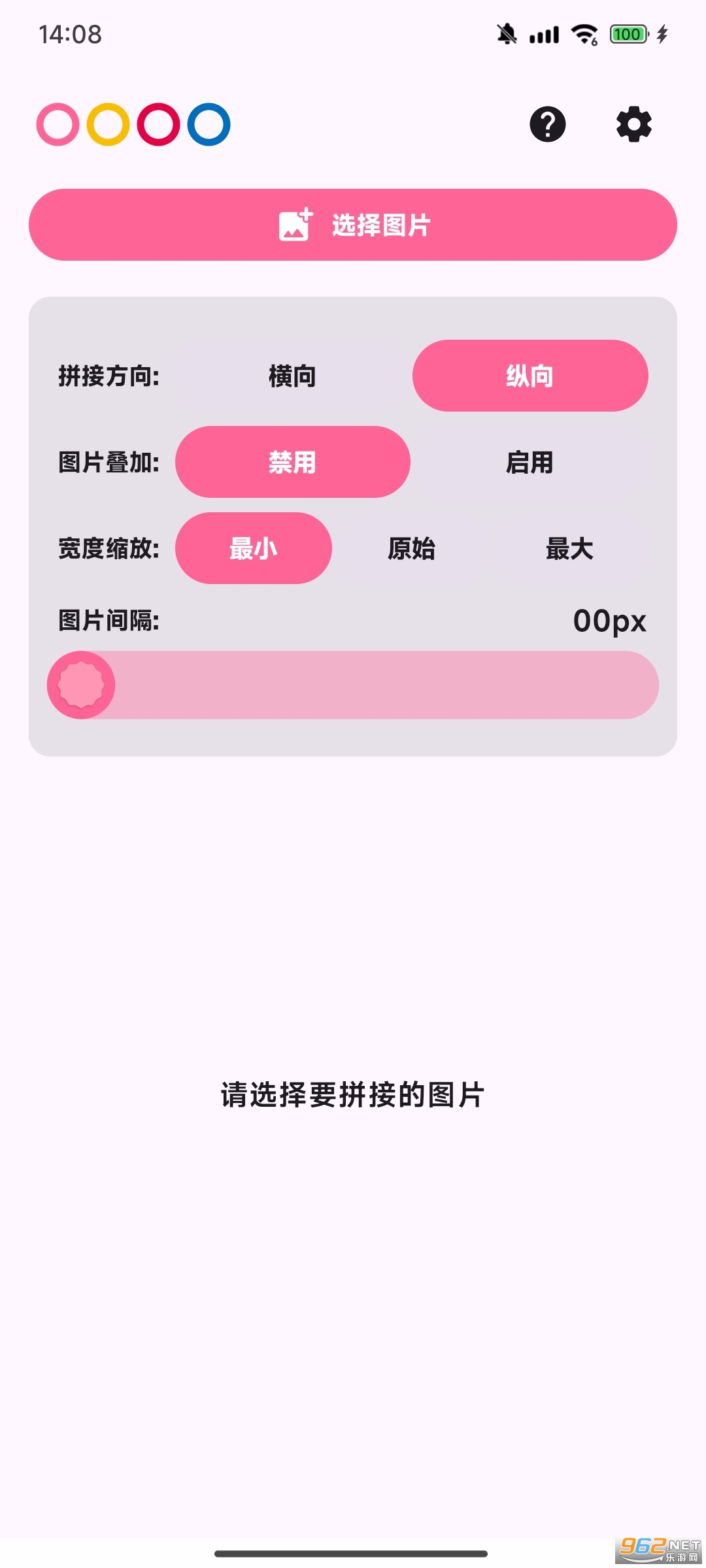Click the 图片间隔 slider handle
The height and width of the screenshot is (1568, 706).
(80, 685)
